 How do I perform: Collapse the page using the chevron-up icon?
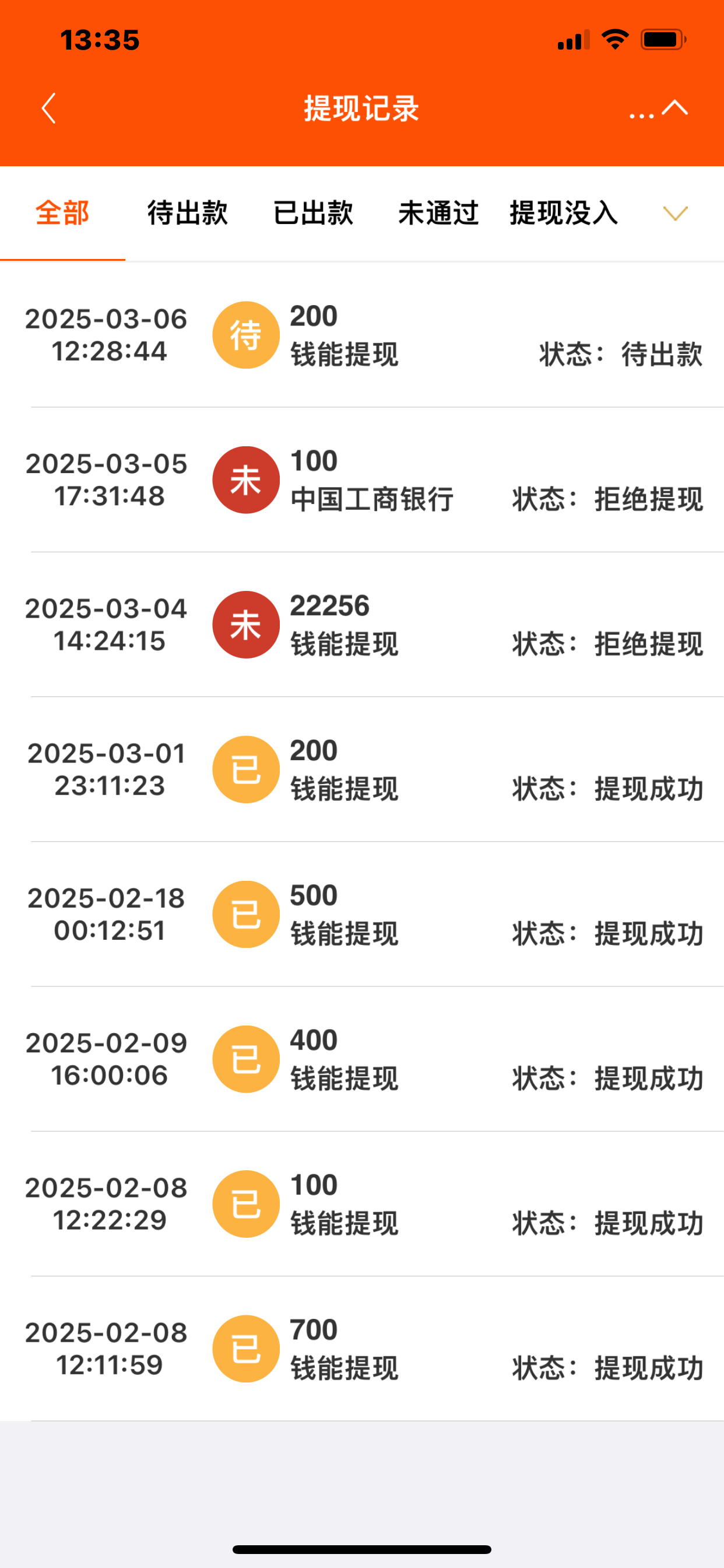(x=673, y=107)
